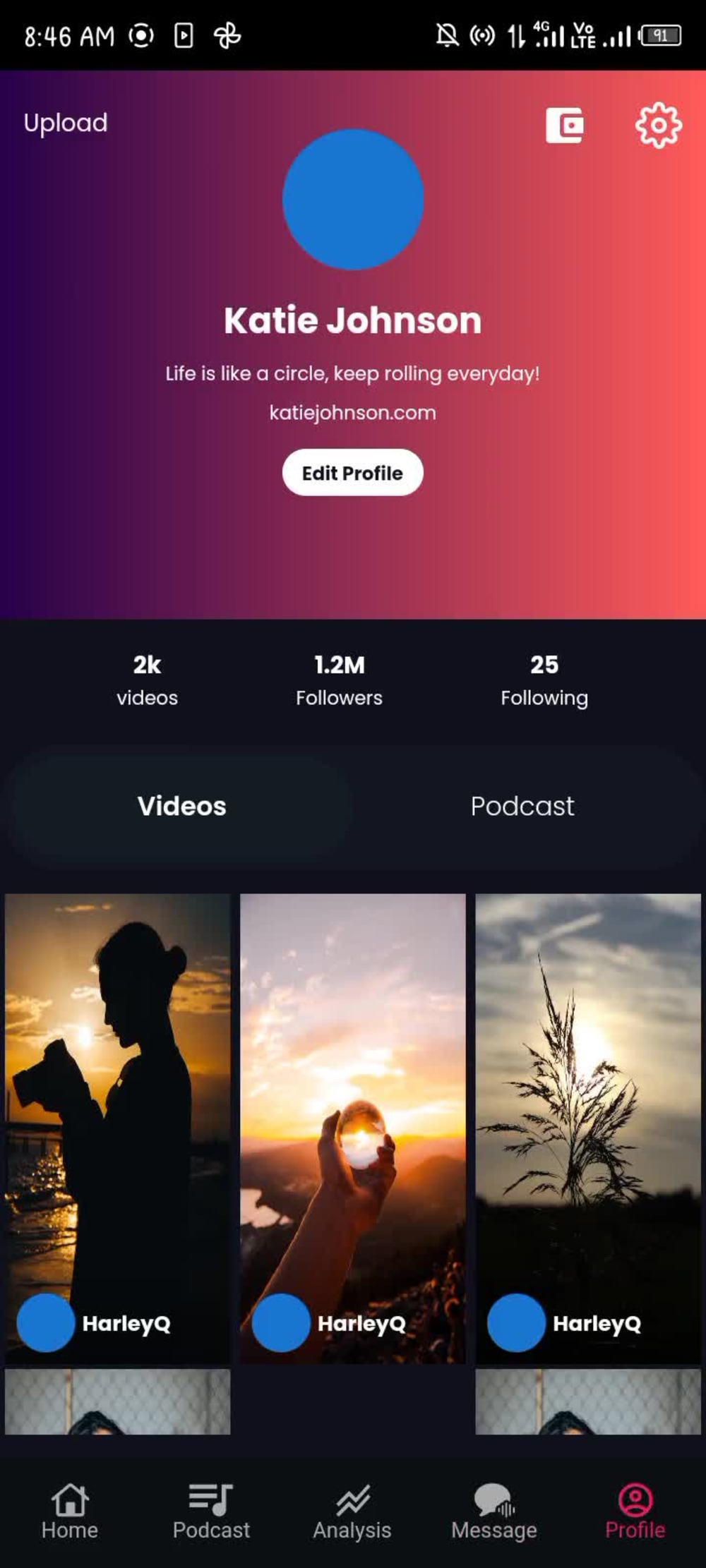Viewport: 706px width, 1568px height.
Task: Switch to the Analysis tab
Action: [x=352, y=1512]
